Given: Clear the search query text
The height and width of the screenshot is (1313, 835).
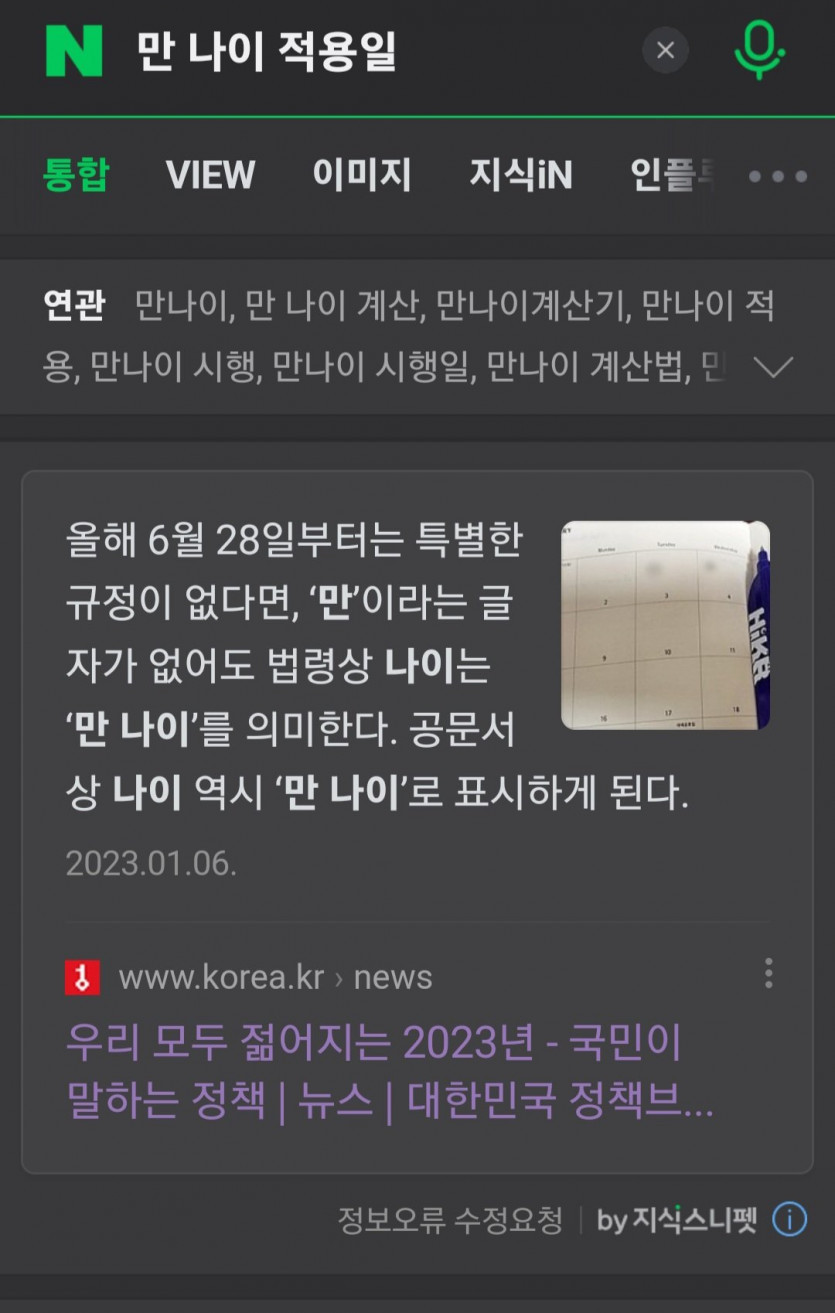Looking at the screenshot, I should pos(665,51).
